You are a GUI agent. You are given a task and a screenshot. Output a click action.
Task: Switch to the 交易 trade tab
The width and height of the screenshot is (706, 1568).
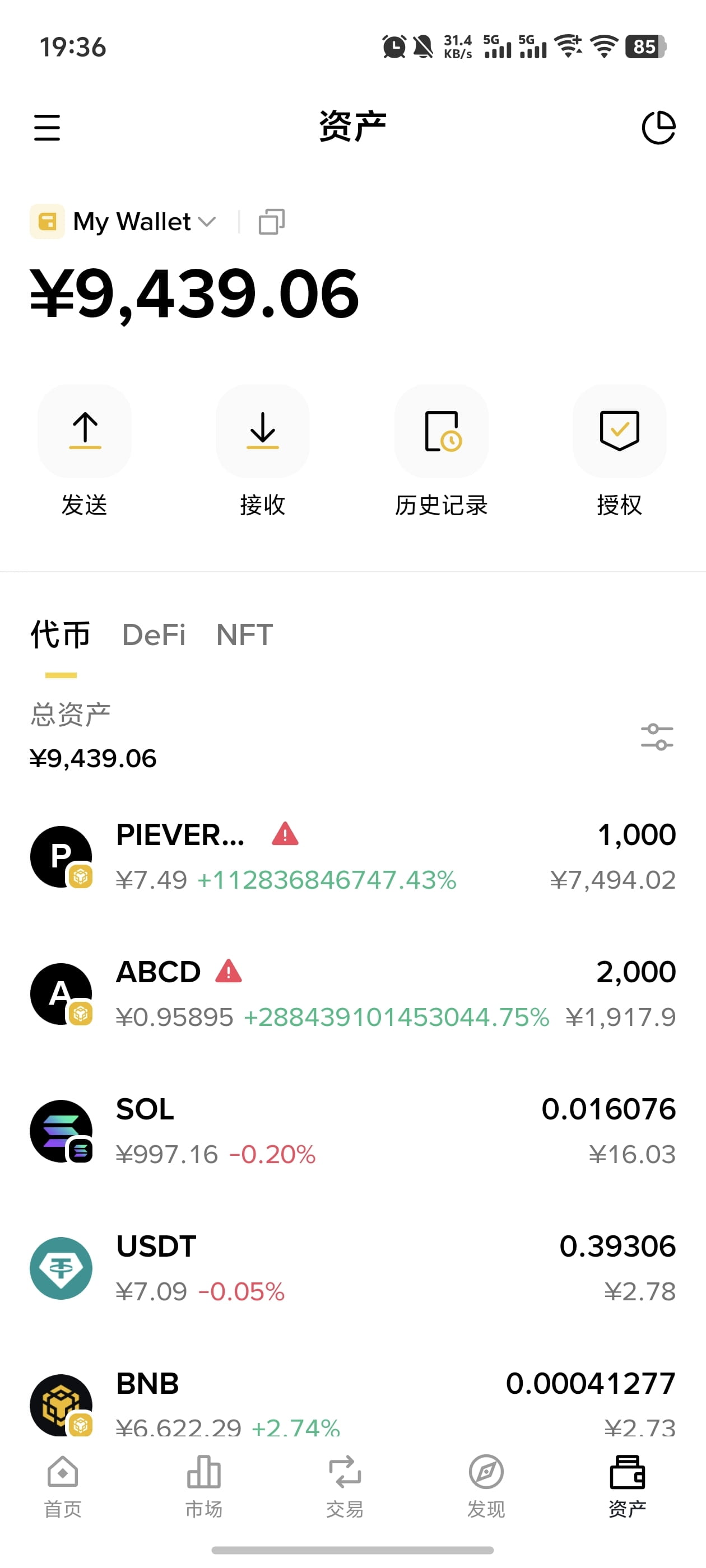coord(345,1486)
